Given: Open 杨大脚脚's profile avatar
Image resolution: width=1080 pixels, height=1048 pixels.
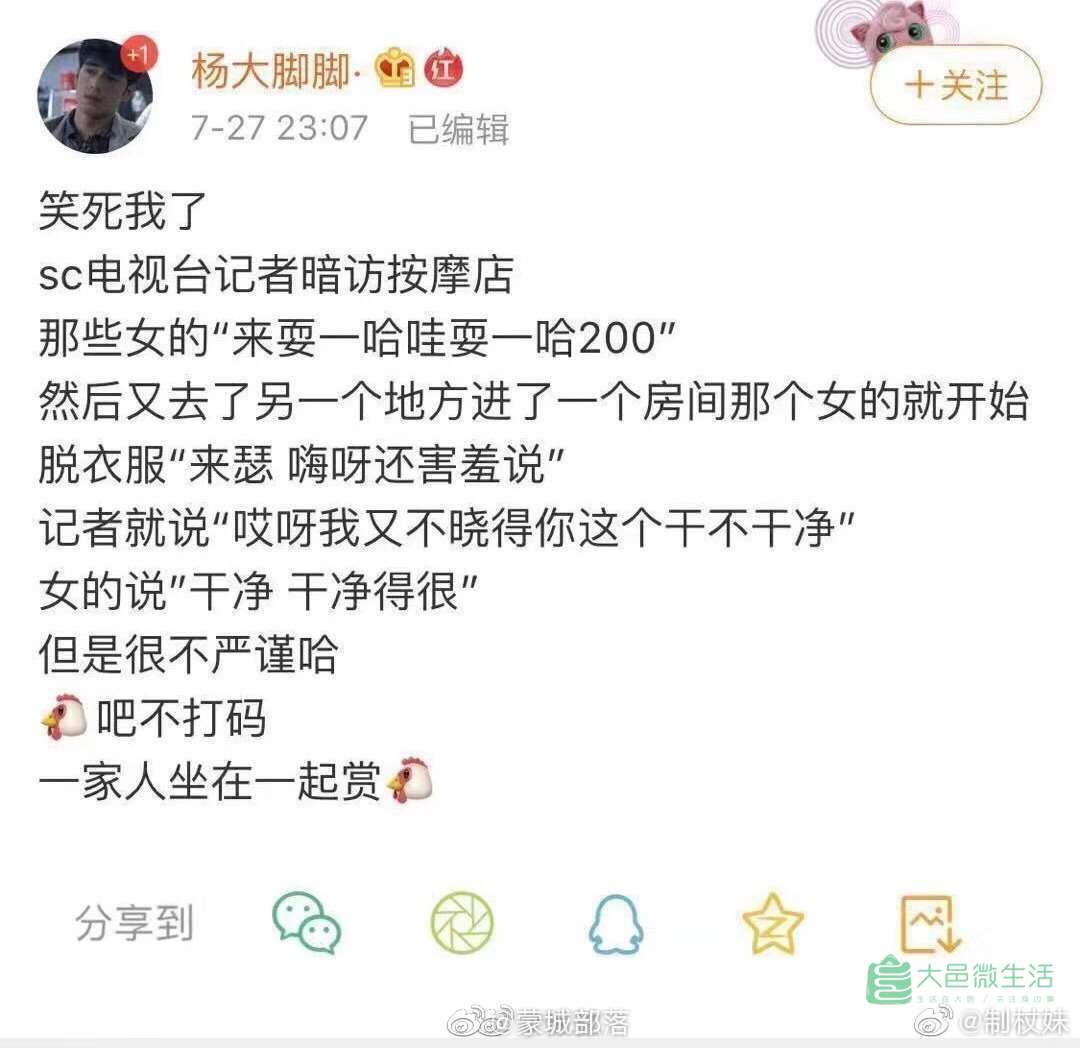Looking at the screenshot, I should pyautogui.click(x=95, y=97).
